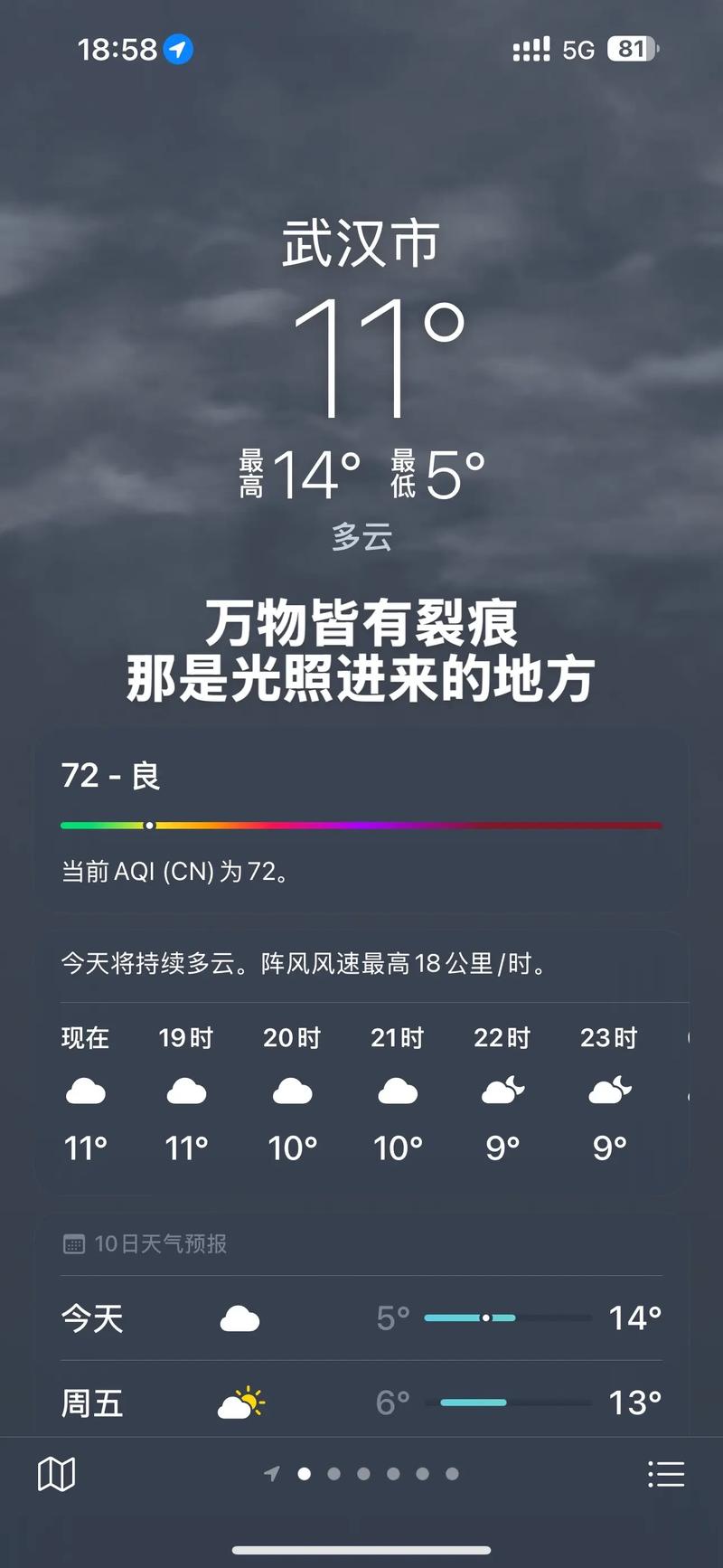Tap the calendar icon beside 10日天气预报
723x1568 pixels.
pyautogui.click(x=72, y=1243)
